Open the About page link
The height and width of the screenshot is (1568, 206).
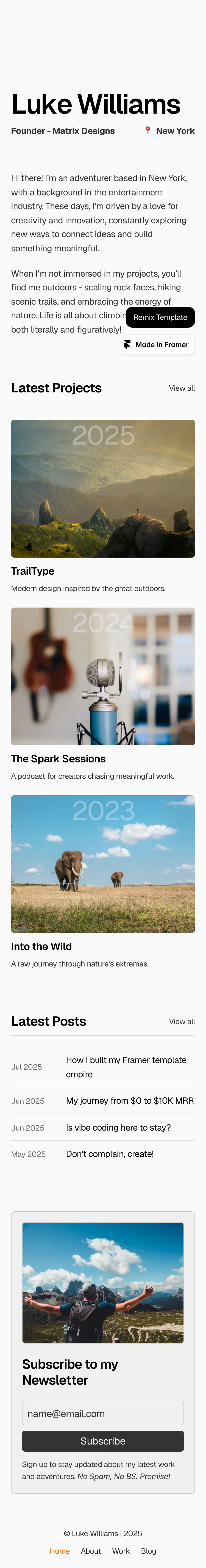[x=91, y=1550]
